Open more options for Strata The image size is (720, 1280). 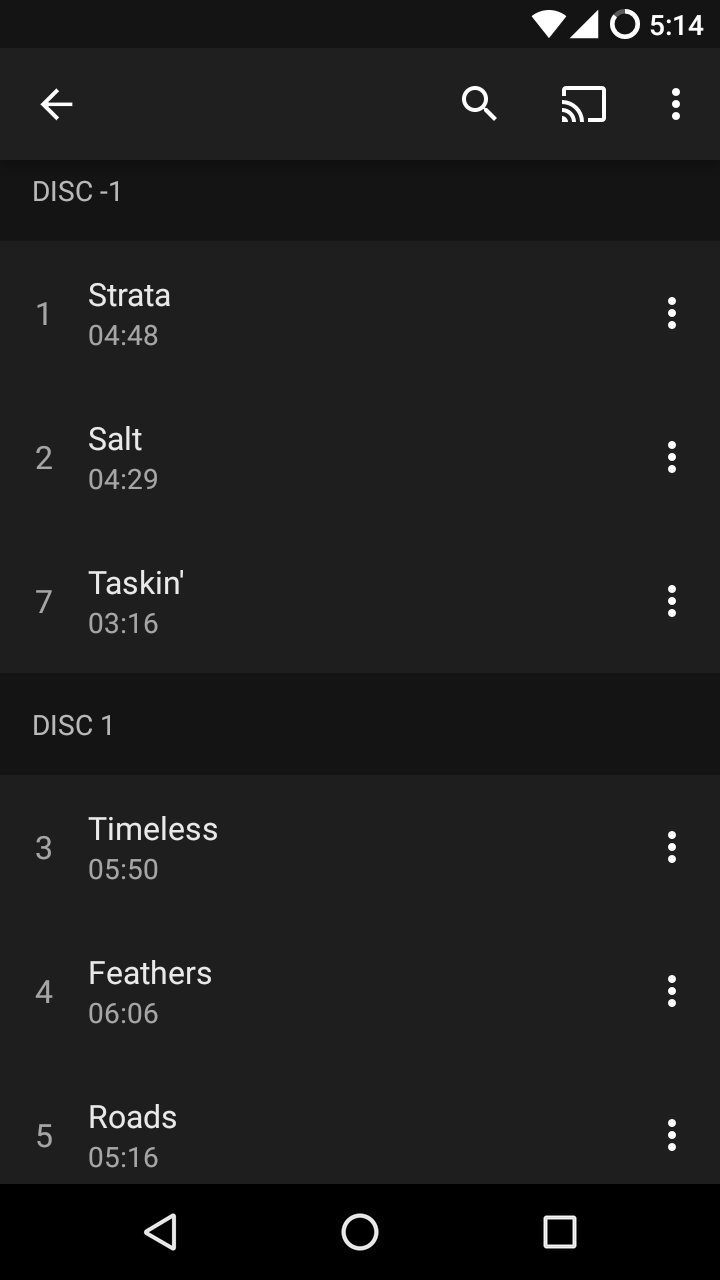click(x=672, y=313)
